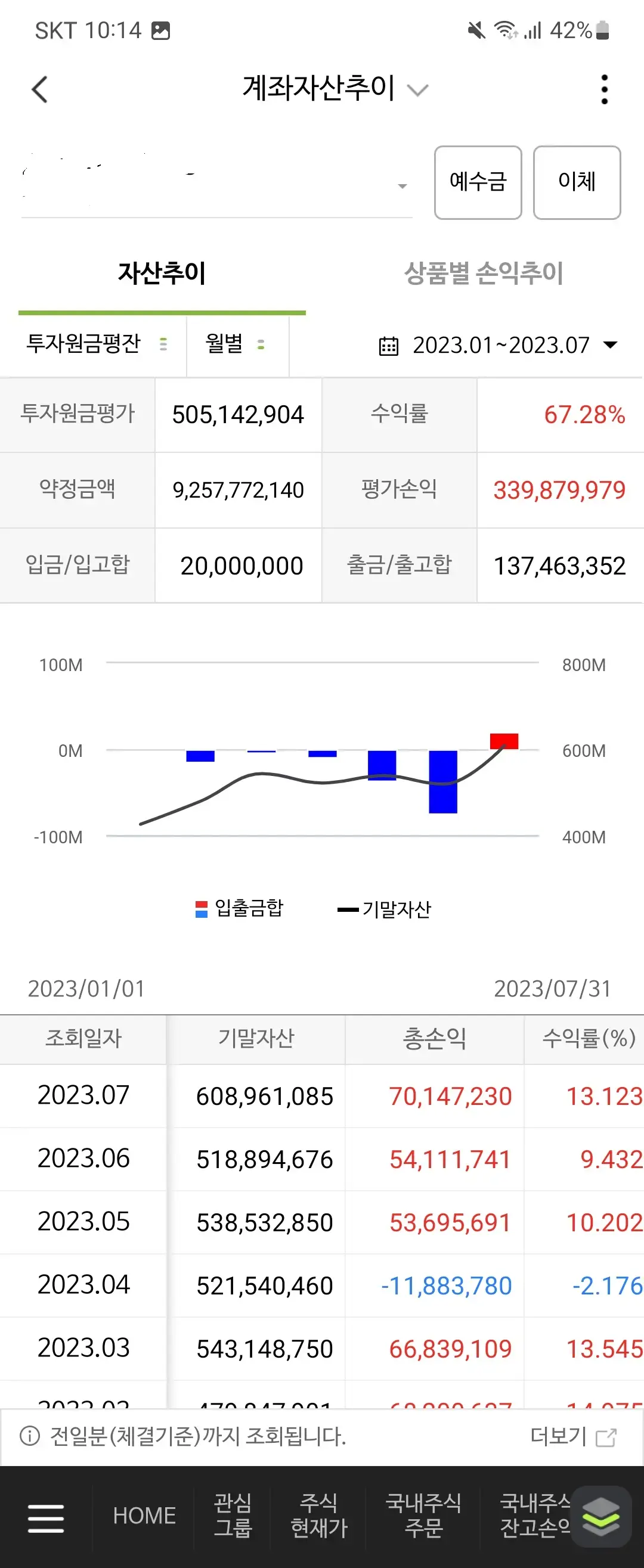Open the three-dot overflow menu
Viewport: 644px width, 1568px height.
[x=604, y=89]
